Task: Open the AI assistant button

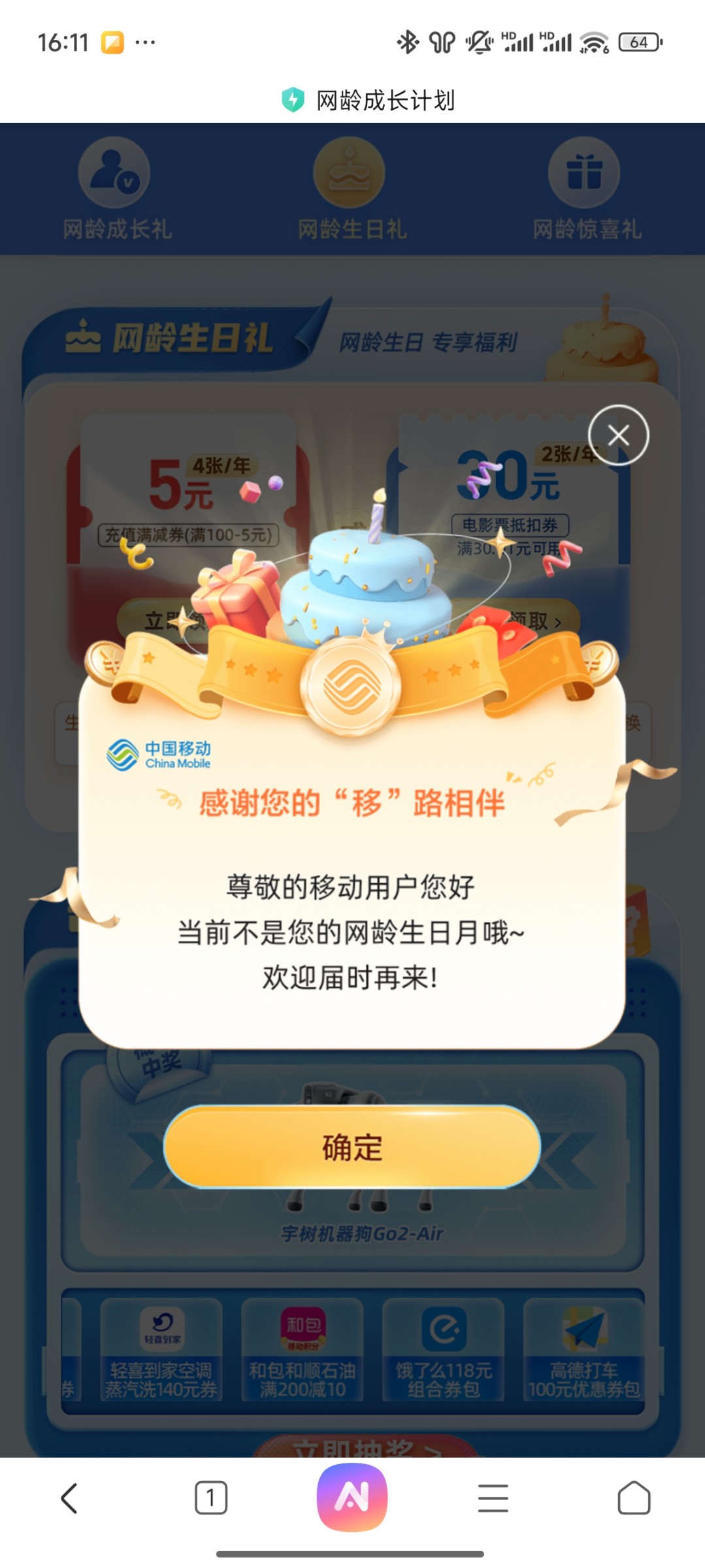Action: tap(352, 1497)
